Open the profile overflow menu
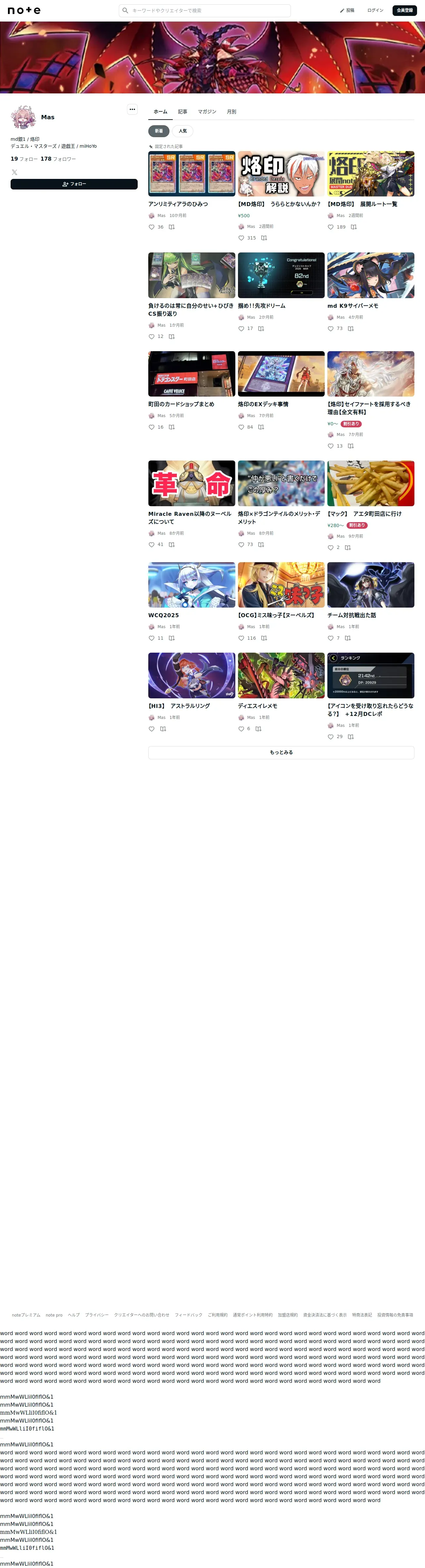Screen dimensions: 425x1568 click(132, 109)
